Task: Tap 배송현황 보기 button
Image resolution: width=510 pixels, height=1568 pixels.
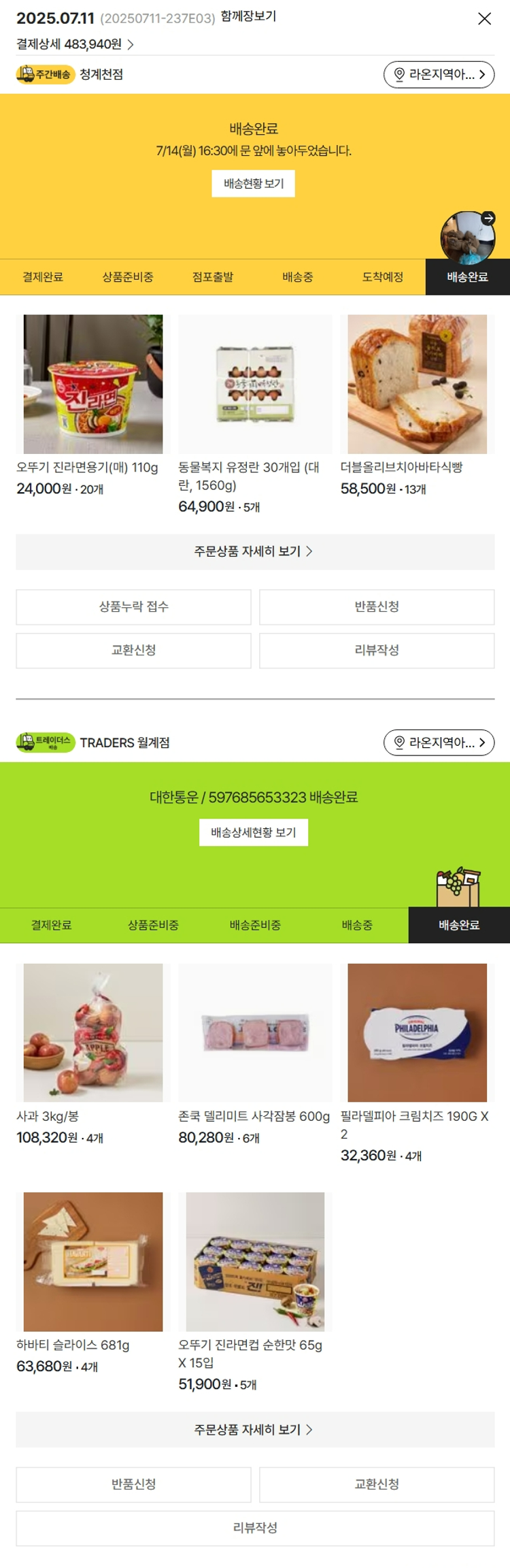Action: click(253, 184)
